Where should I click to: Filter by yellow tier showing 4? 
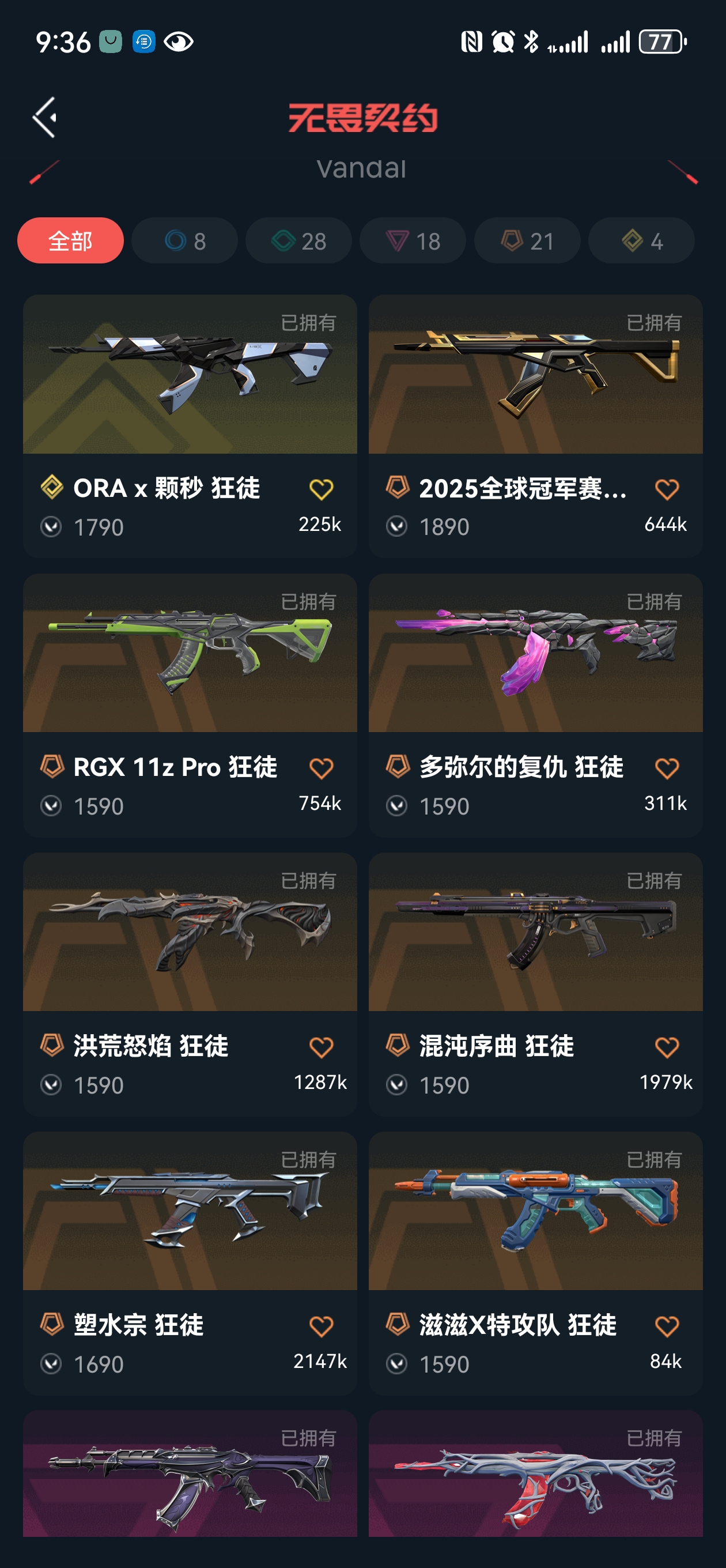pos(641,240)
